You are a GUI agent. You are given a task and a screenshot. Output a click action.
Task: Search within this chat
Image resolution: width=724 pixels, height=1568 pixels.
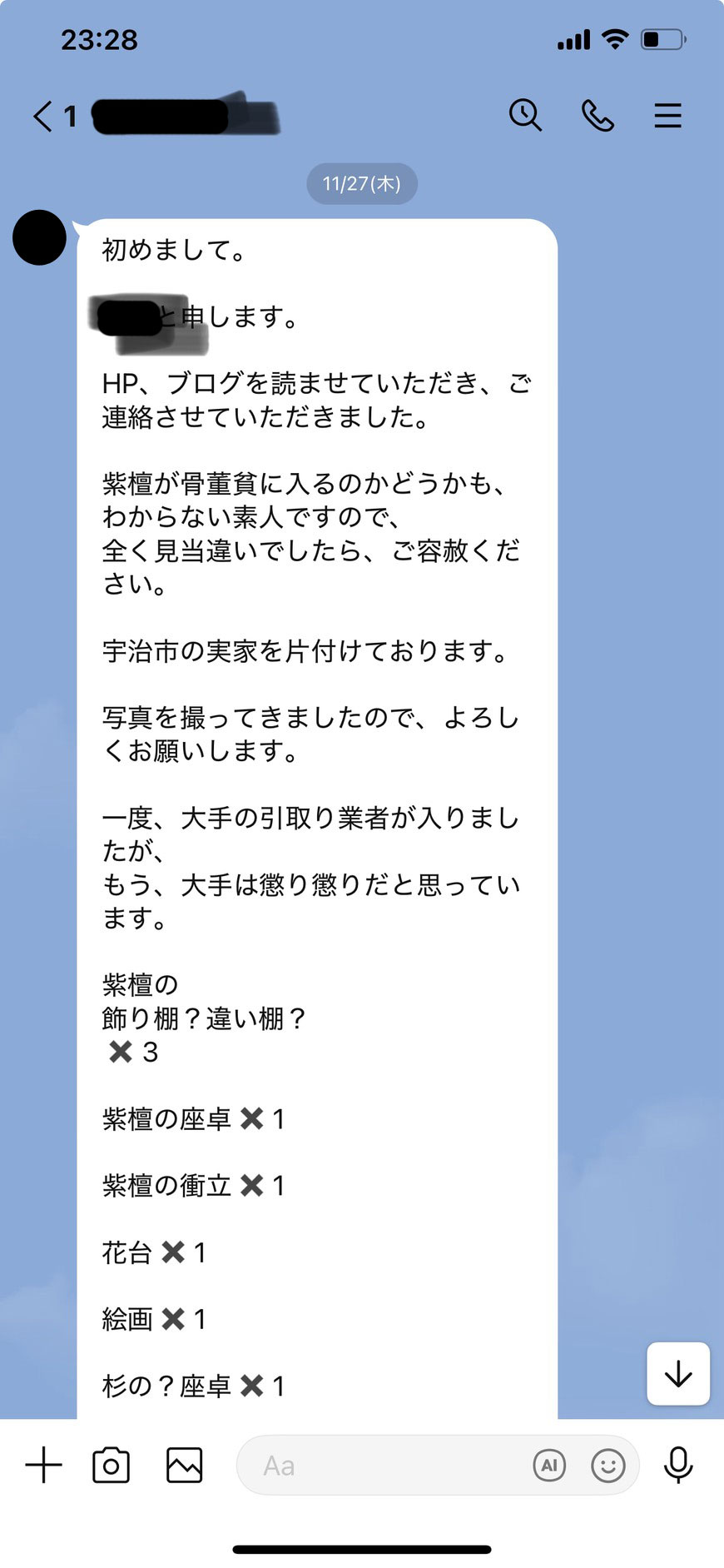point(525,115)
